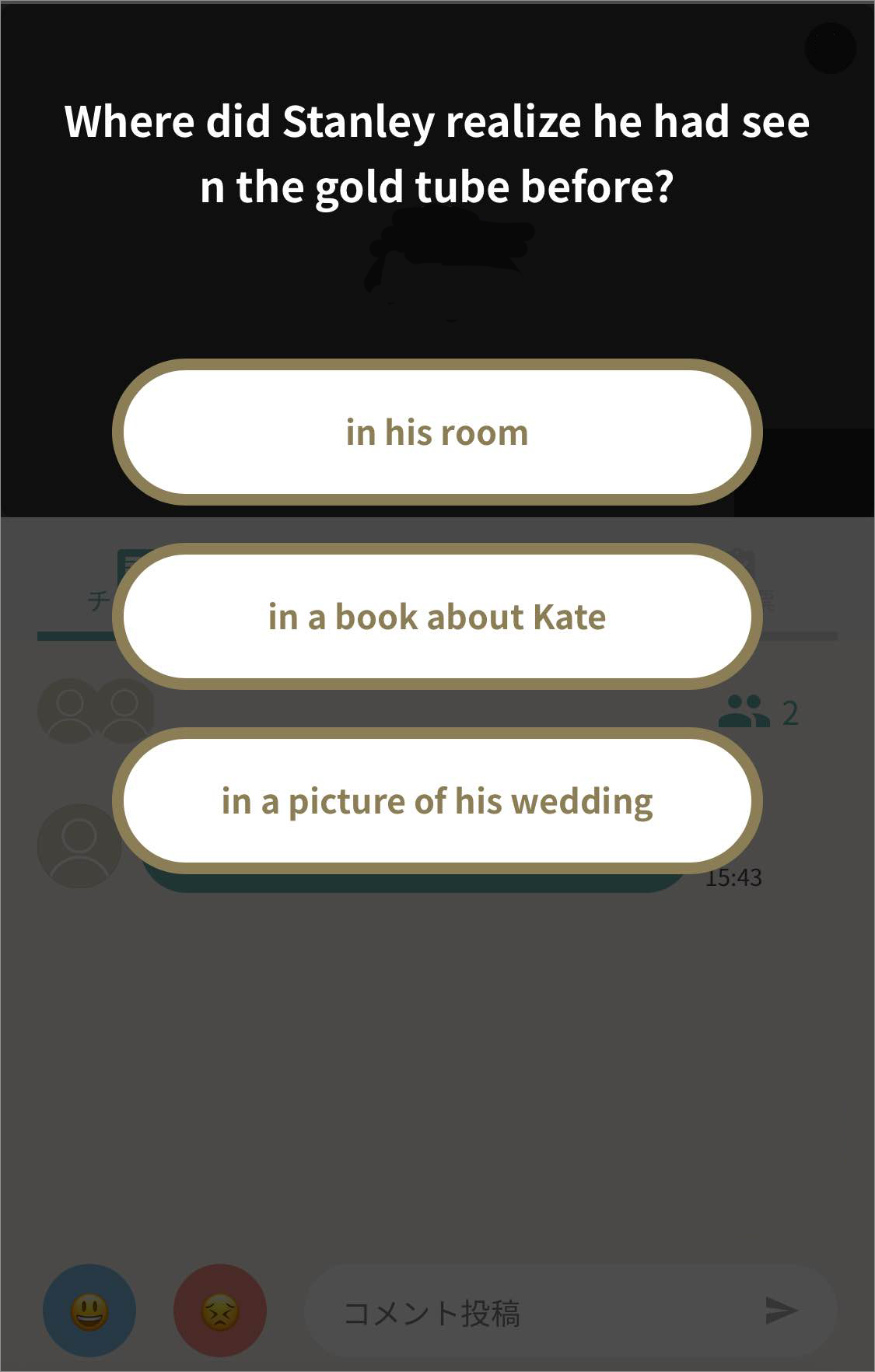
Task: Choose "in a book about Kate"
Action: (x=437, y=617)
